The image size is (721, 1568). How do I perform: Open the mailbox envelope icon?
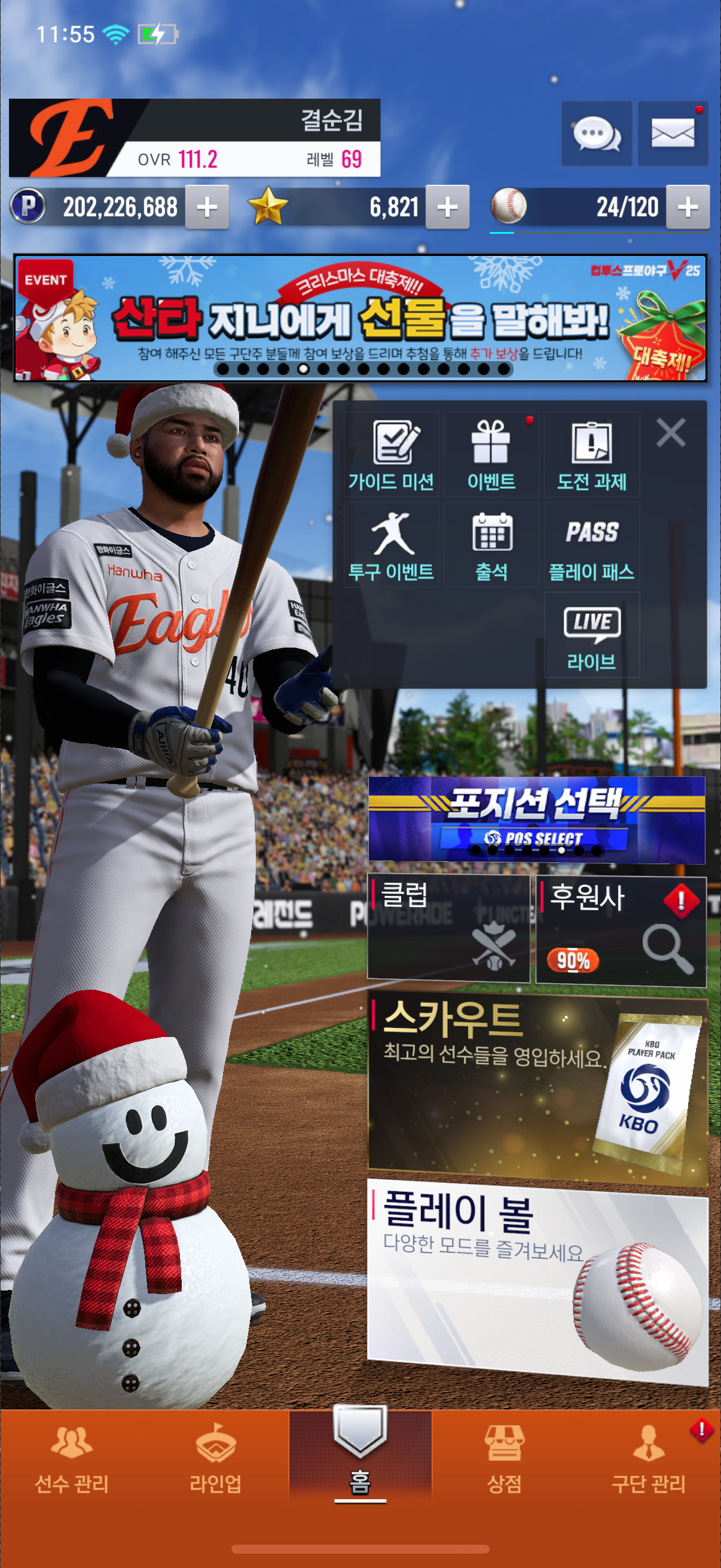[673, 133]
